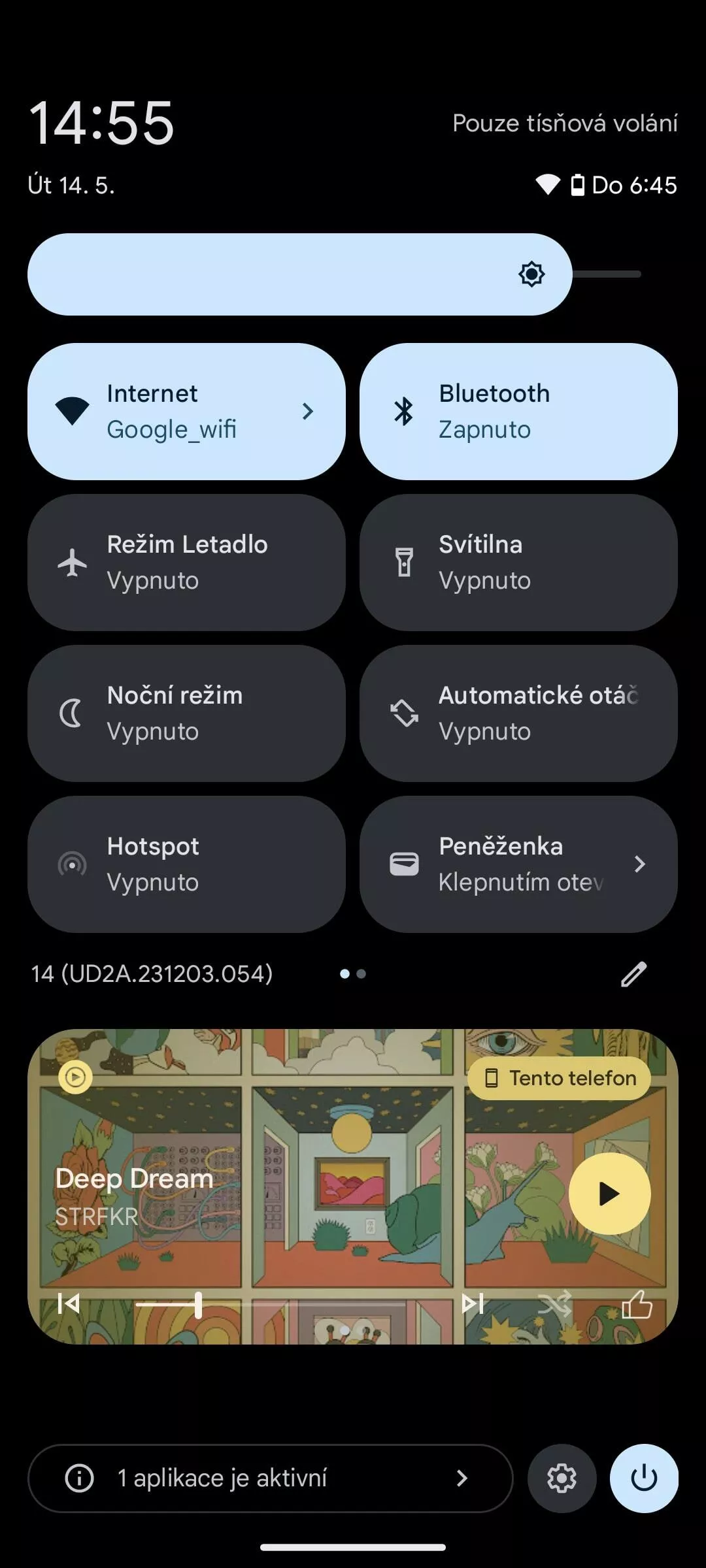The width and height of the screenshot is (706, 1568).
Task: Turn off the Bluetooth tile
Action: coord(518,412)
